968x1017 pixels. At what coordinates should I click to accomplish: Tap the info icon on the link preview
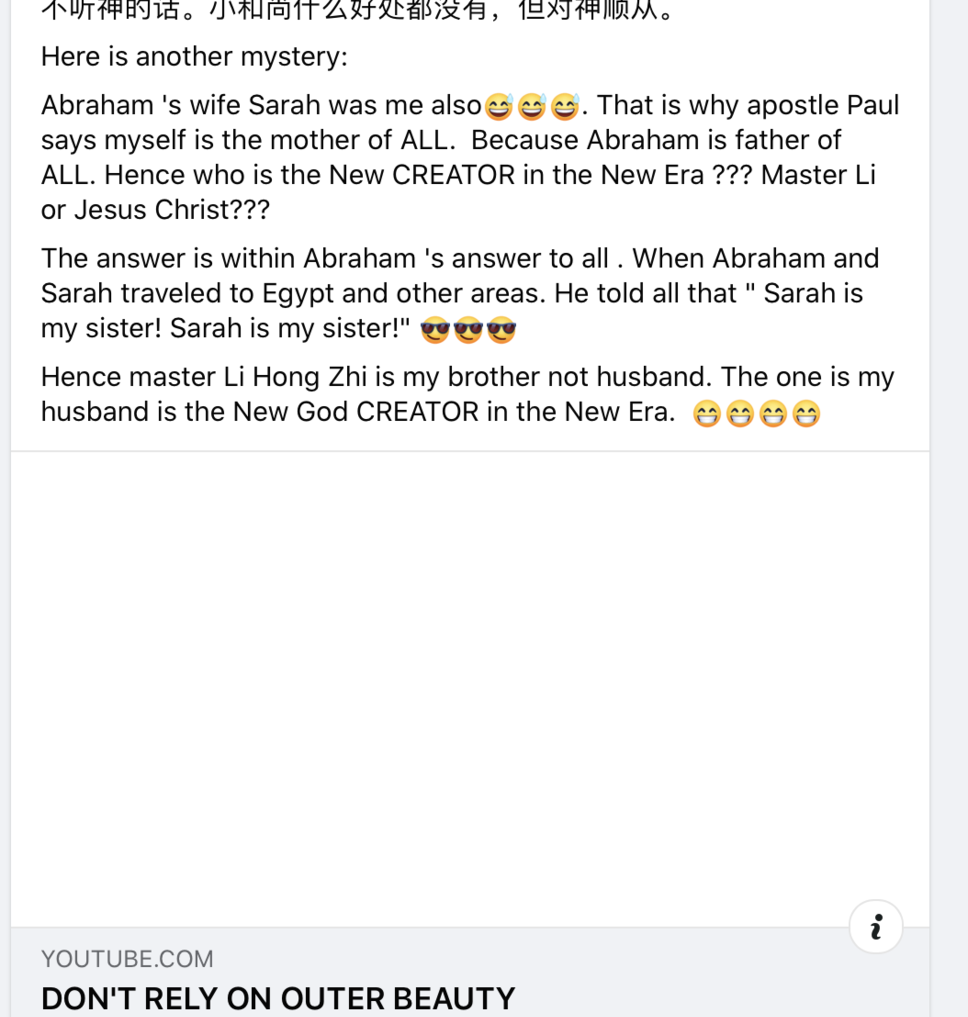[875, 927]
